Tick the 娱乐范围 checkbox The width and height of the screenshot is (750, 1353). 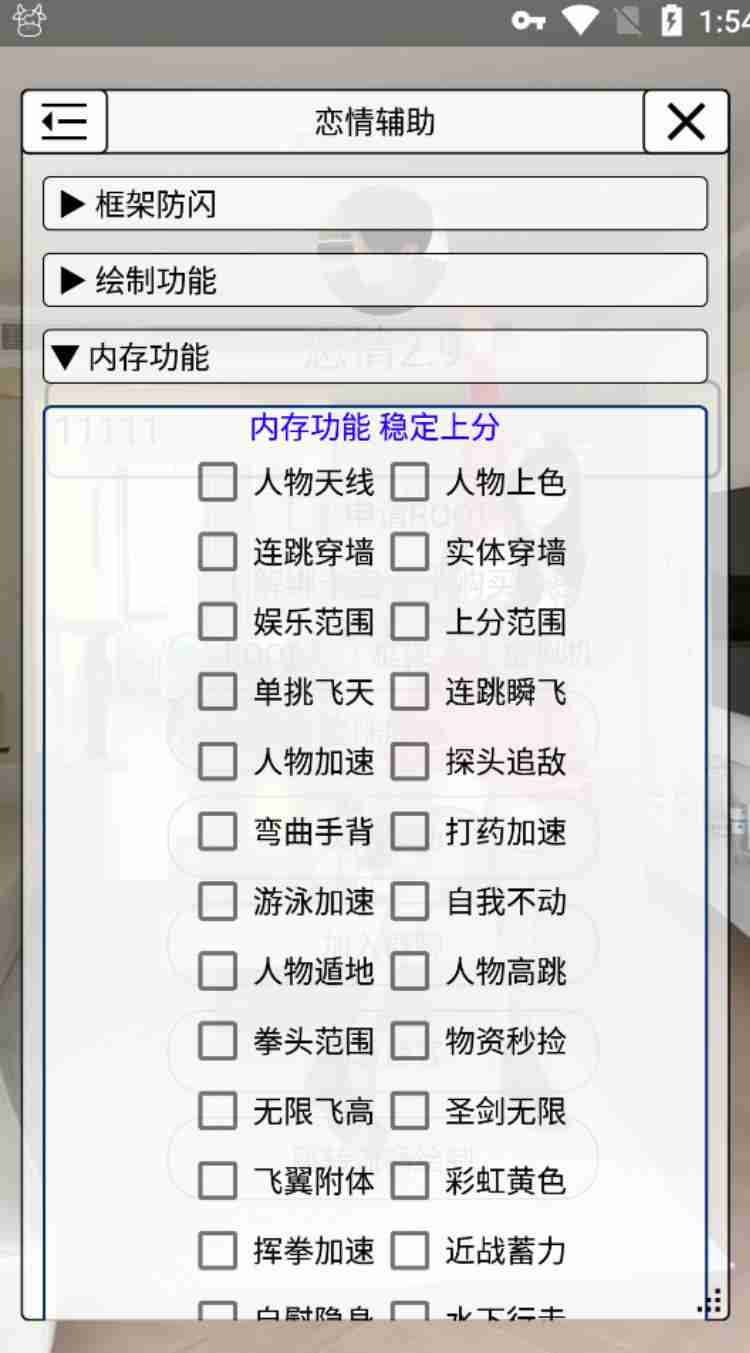pyautogui.click(x=217, y=622)
